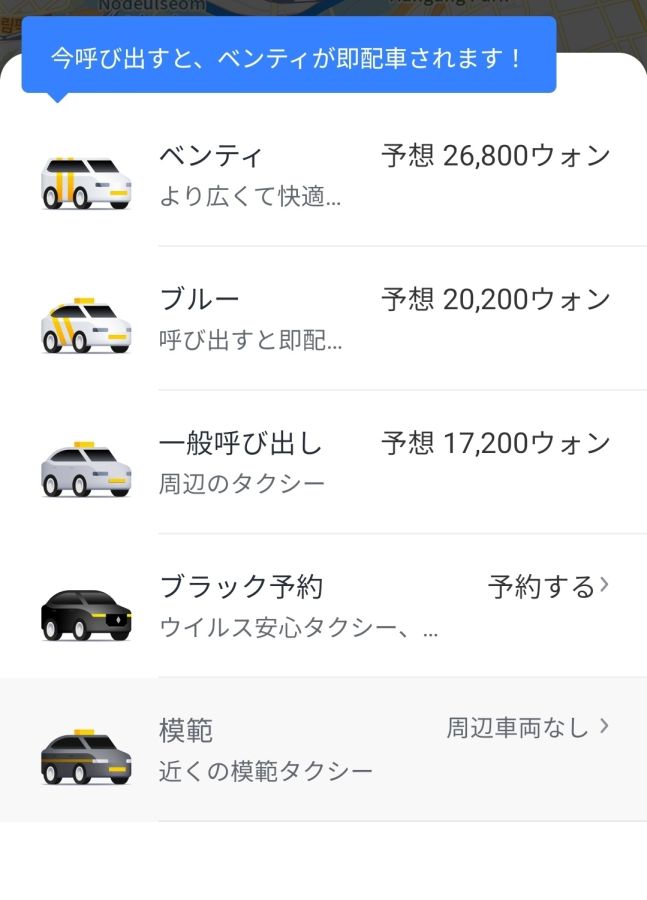The width and height of the screenshot is (647, 900).
Task: Select the ベンティ taxi option
Action: (323, 175)
